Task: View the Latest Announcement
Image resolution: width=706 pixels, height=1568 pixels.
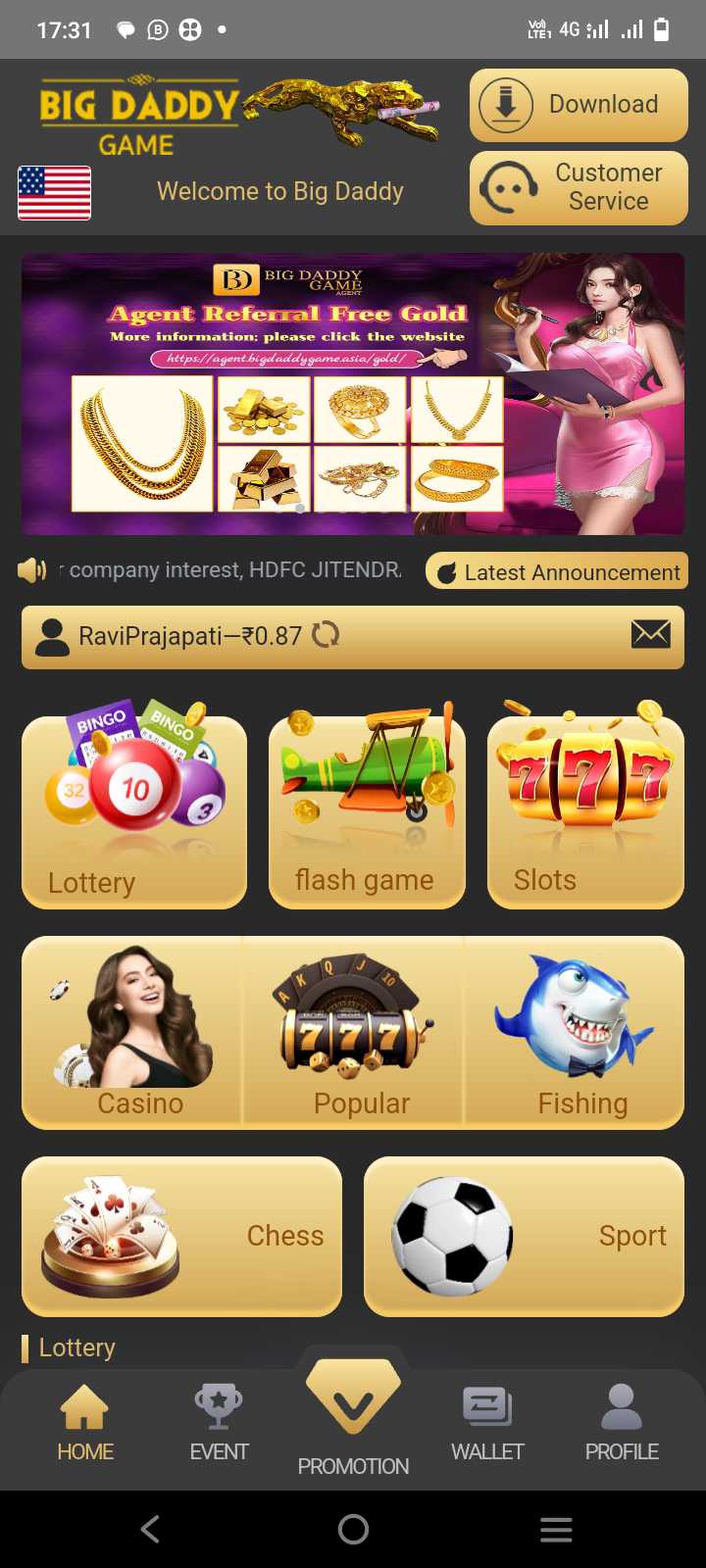Action: tap(557, 572)
